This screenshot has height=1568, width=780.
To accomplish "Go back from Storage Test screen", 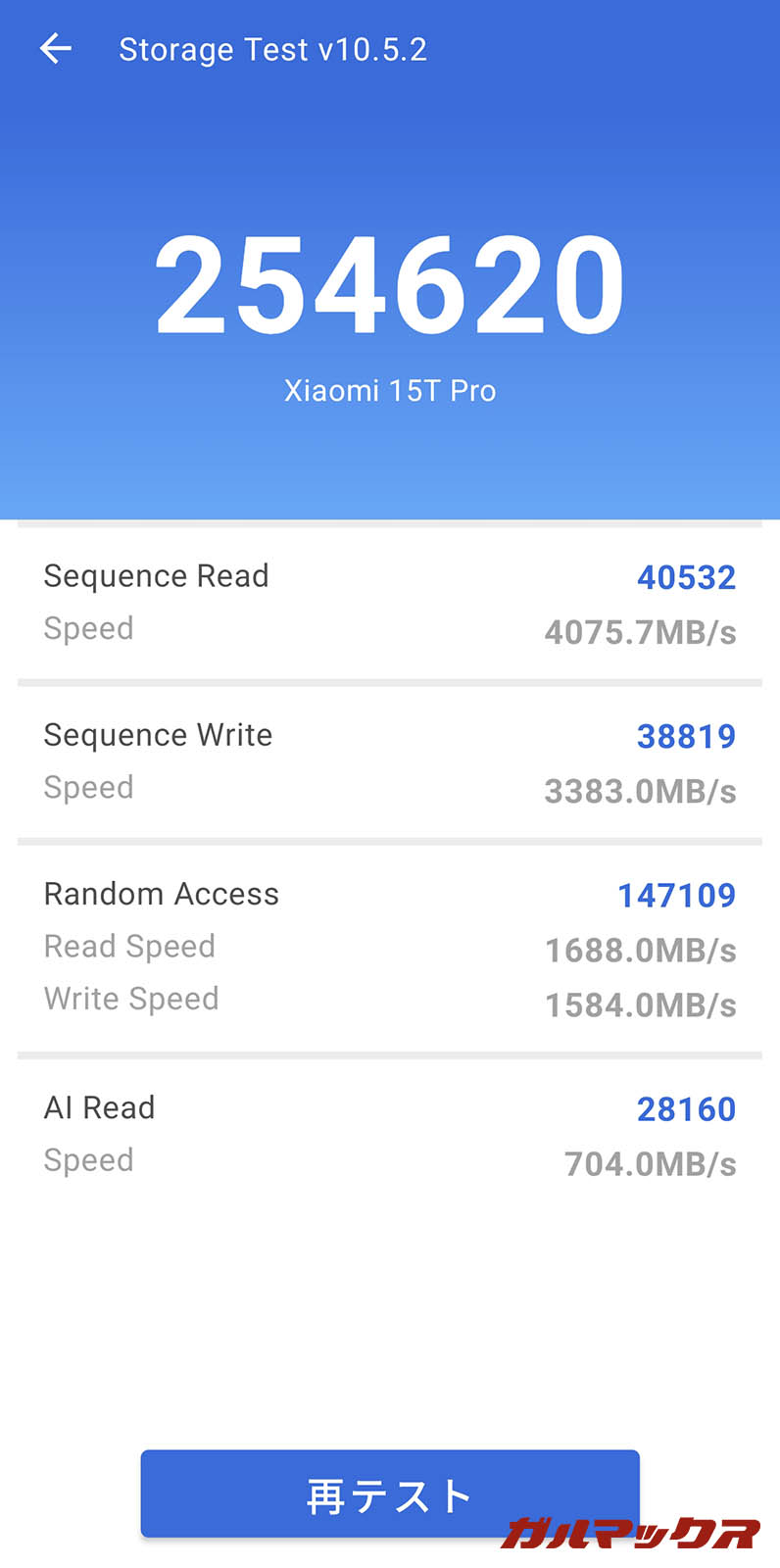I will tap(56, 49).
